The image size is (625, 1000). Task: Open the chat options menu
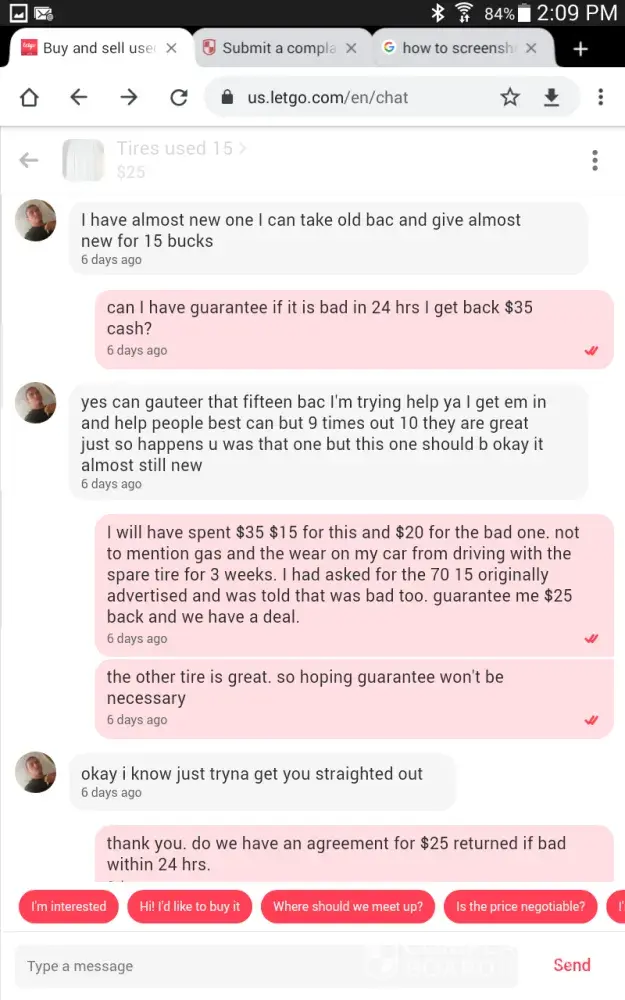(x=595, y=160)
